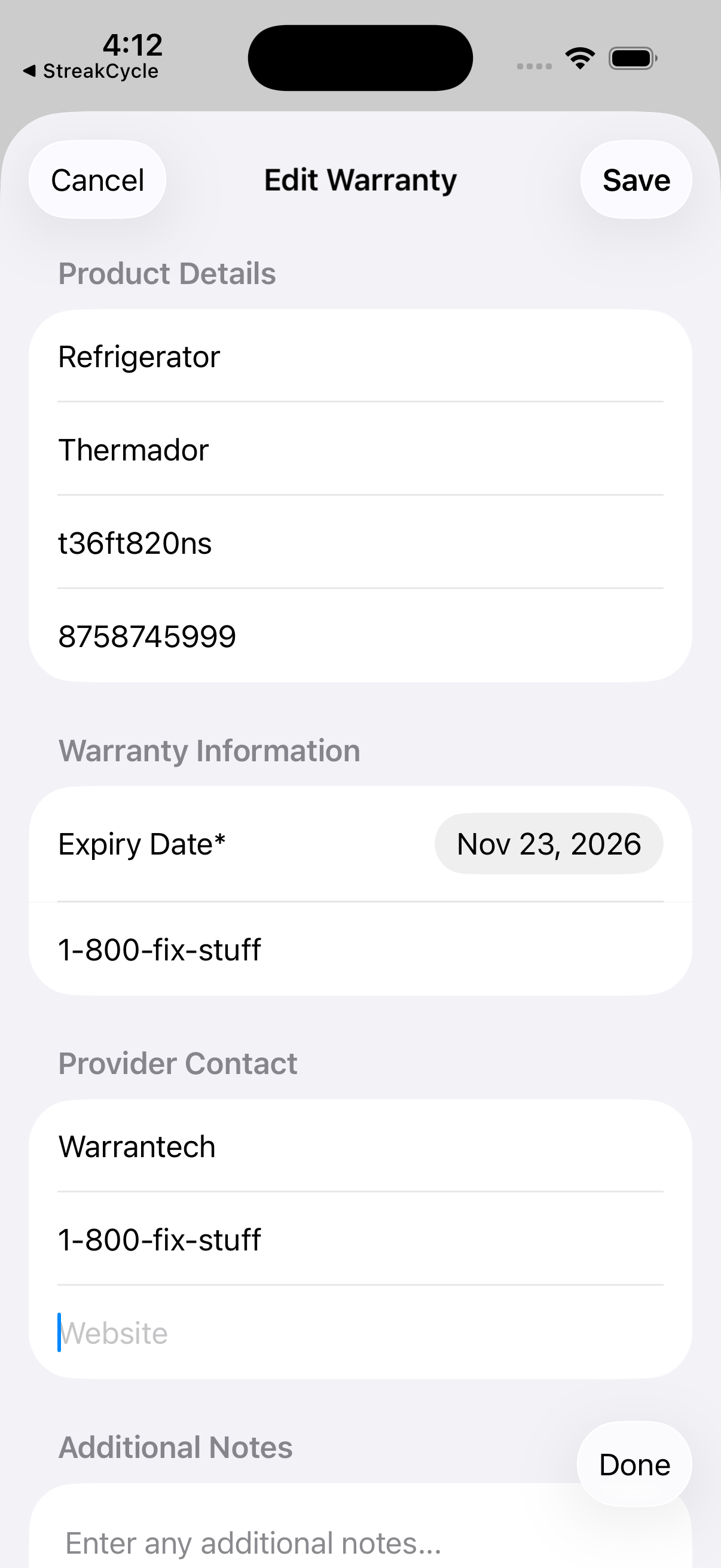
Task: Open the Nov 23, 2026 expiry date picker
Action: coord(548,844)
